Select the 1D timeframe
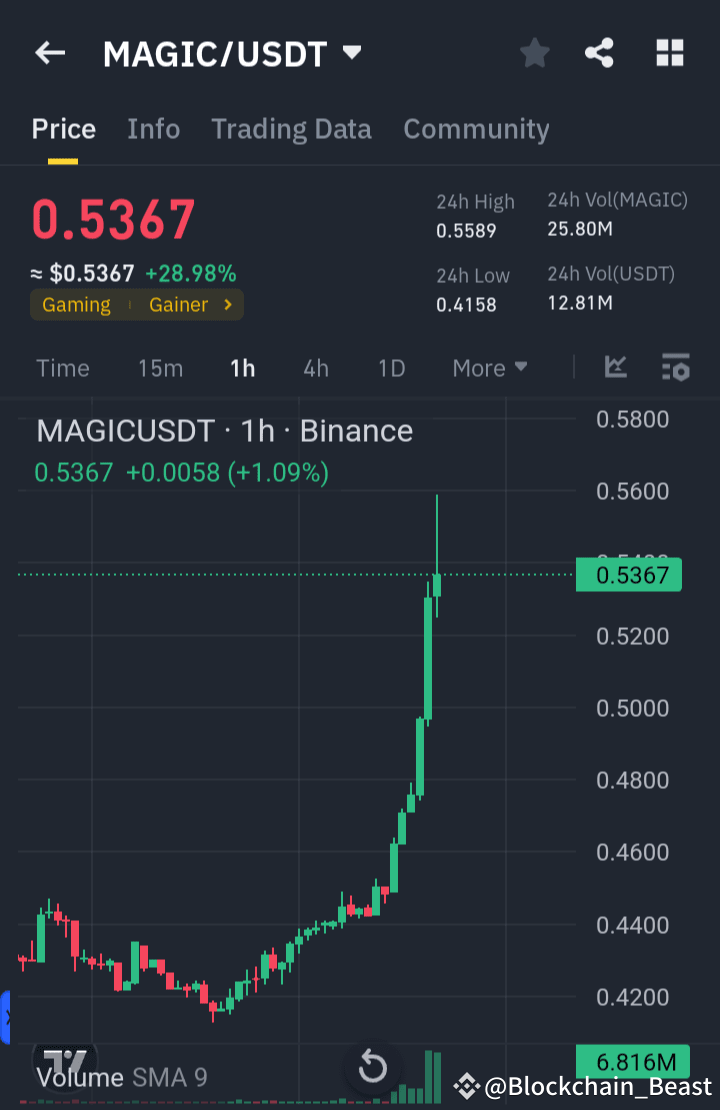Viewport: 720px width, 1110px height. [391, 368]
